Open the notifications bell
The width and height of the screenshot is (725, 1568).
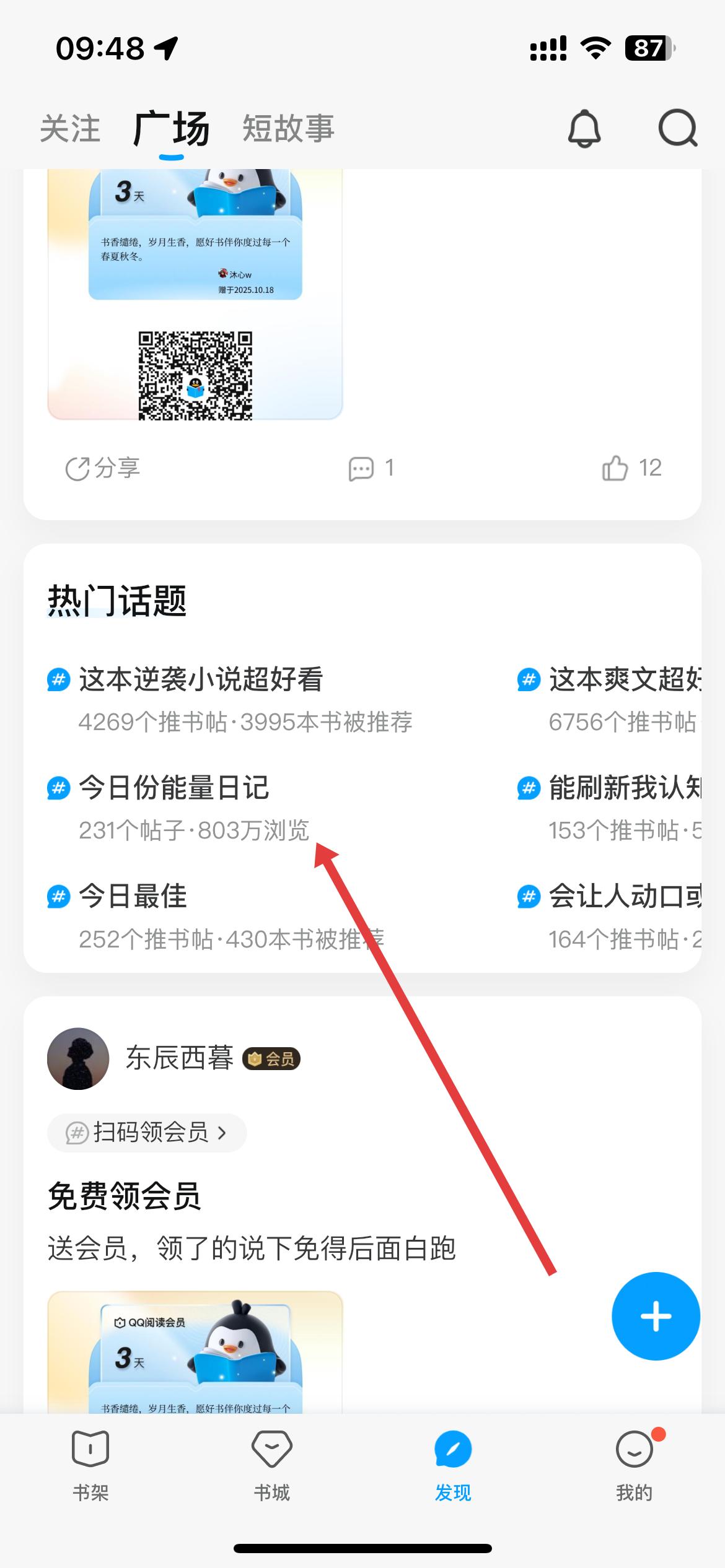pos(584,129)
